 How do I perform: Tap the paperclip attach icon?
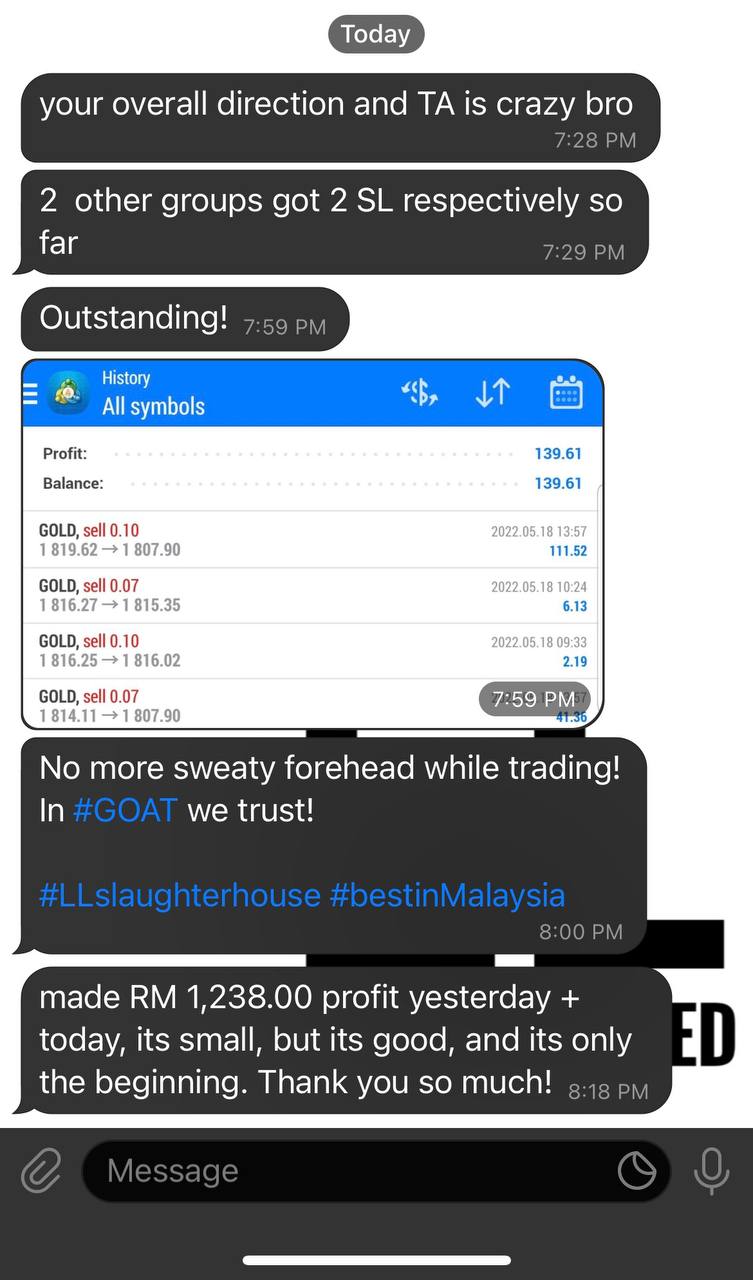pos(41,1170)
